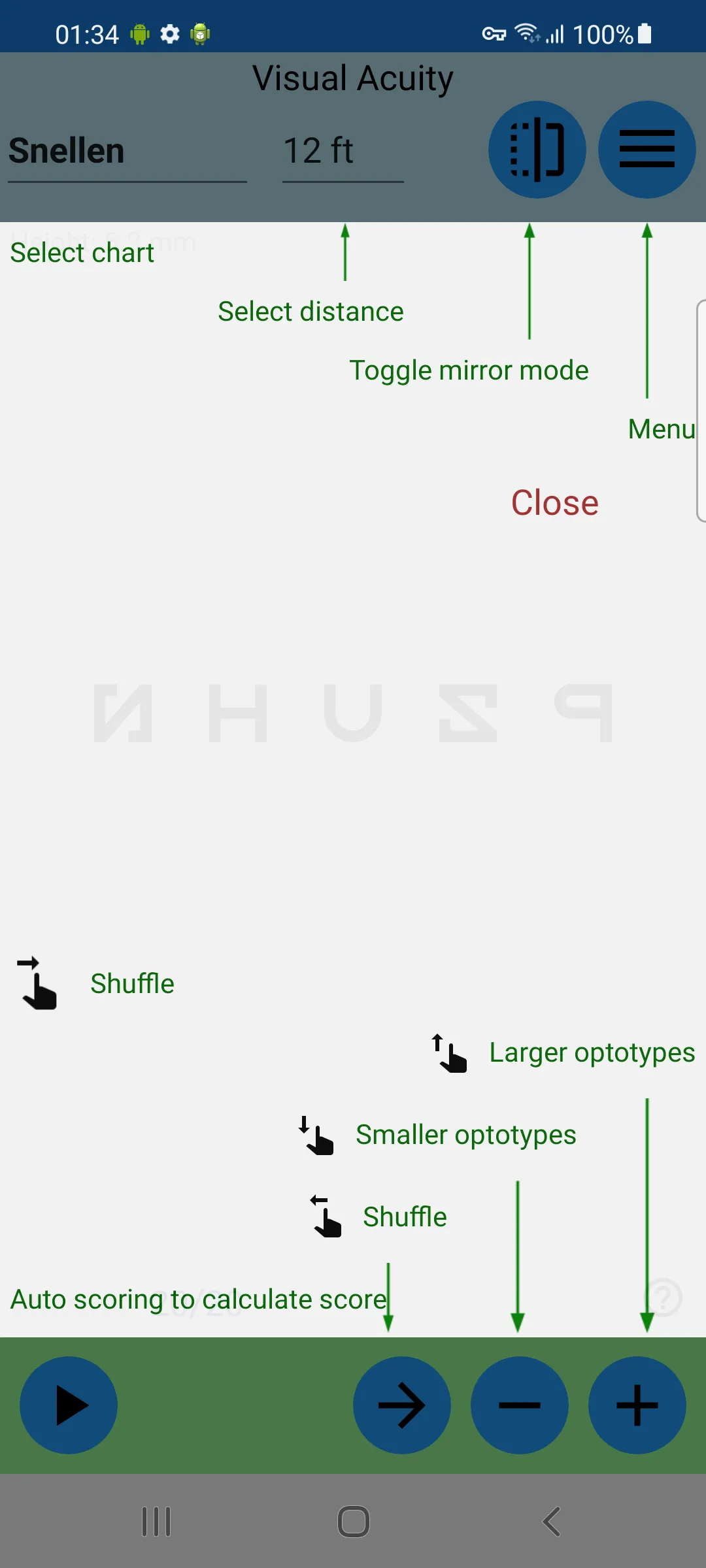Change the 12 ft distance selector
This screenshot has width=706, height=1568.
click(x=343, y=152)
